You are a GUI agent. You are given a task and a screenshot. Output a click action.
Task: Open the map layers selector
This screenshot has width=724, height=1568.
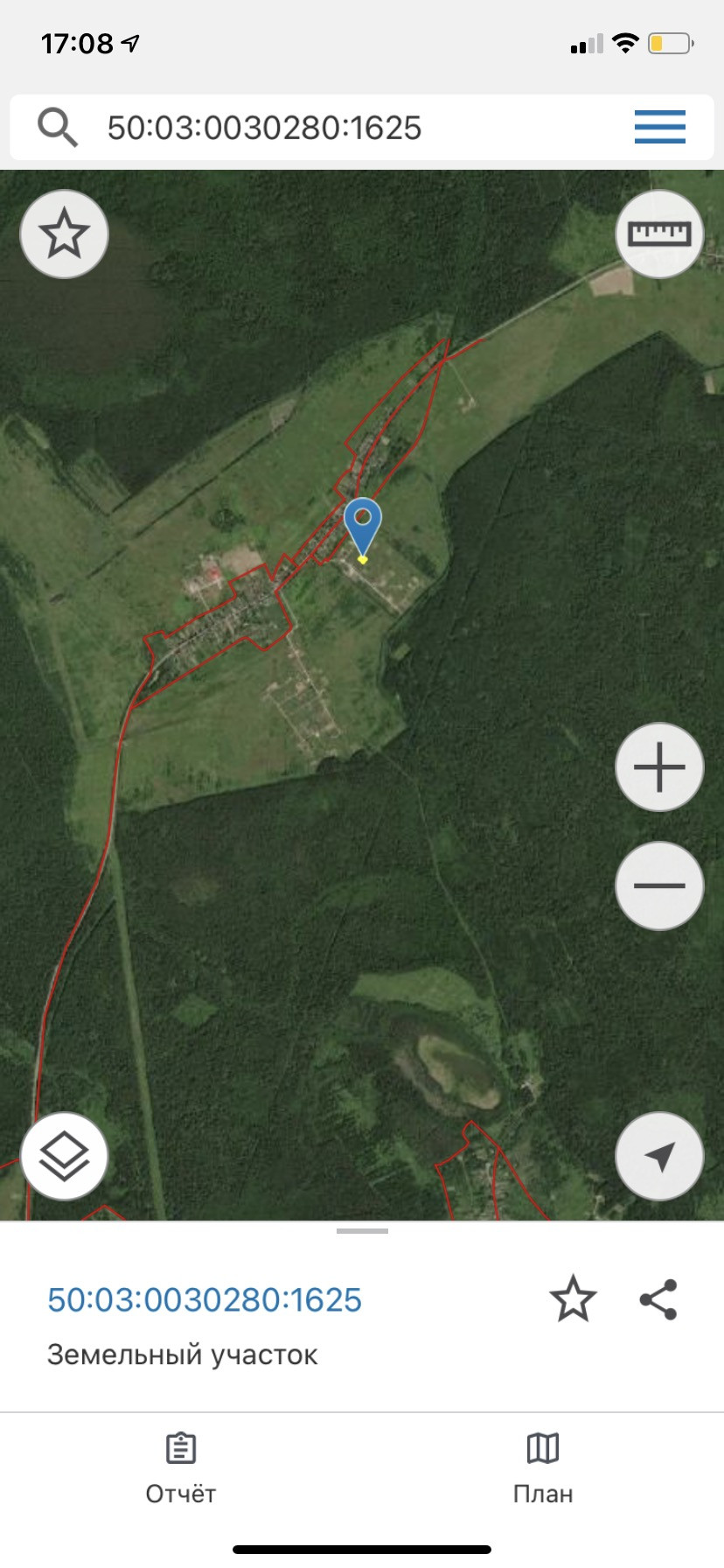[x=65, y=1157]
